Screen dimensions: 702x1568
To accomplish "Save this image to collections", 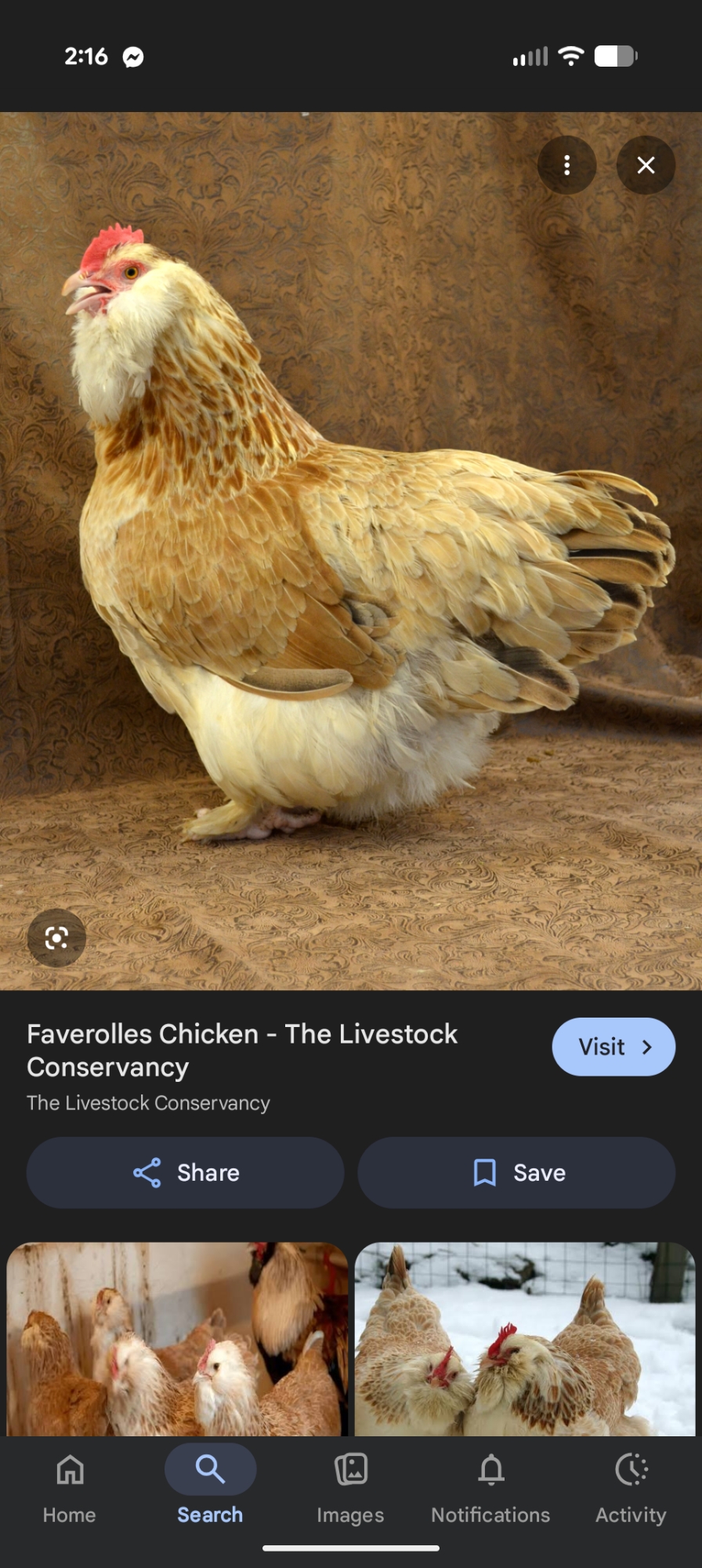I will (x=516, y=1172).
